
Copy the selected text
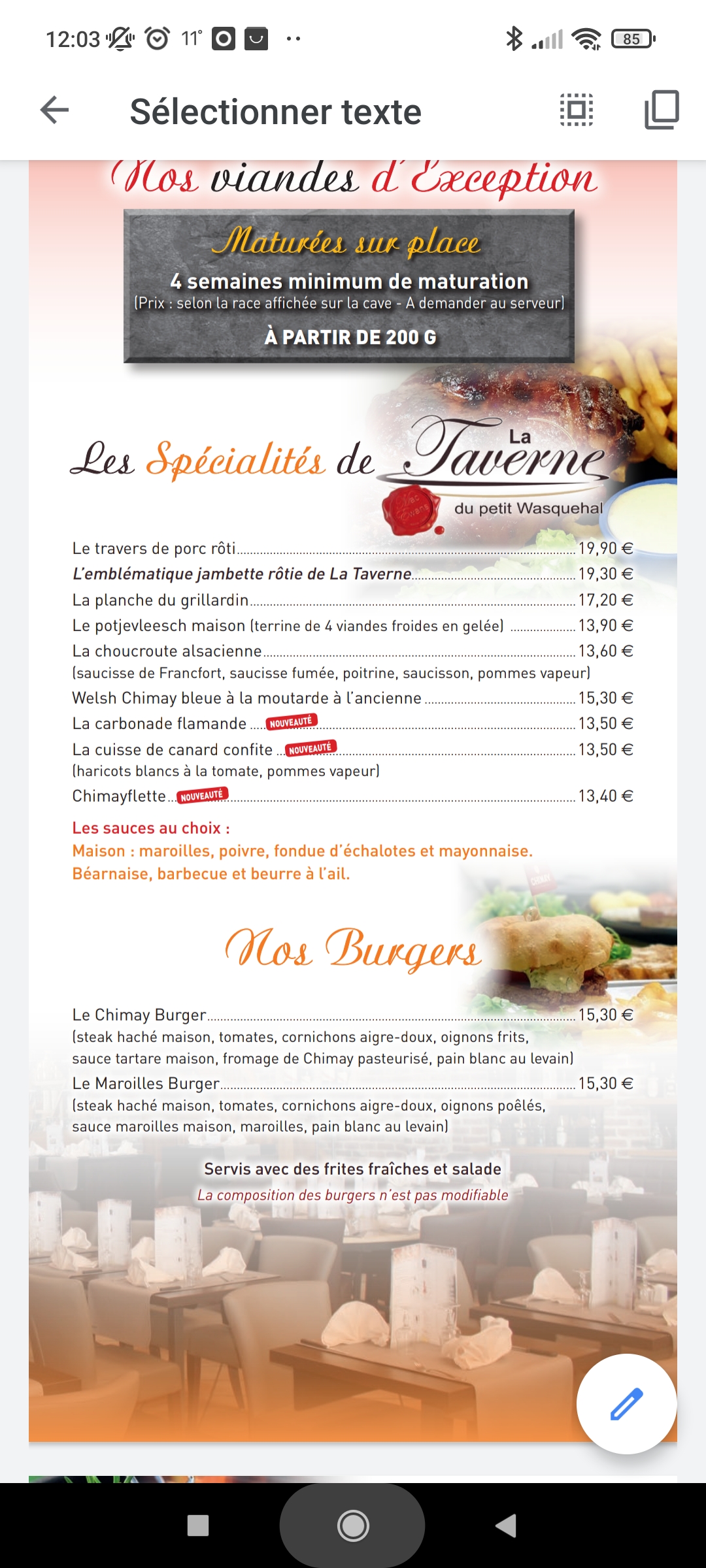662,110
